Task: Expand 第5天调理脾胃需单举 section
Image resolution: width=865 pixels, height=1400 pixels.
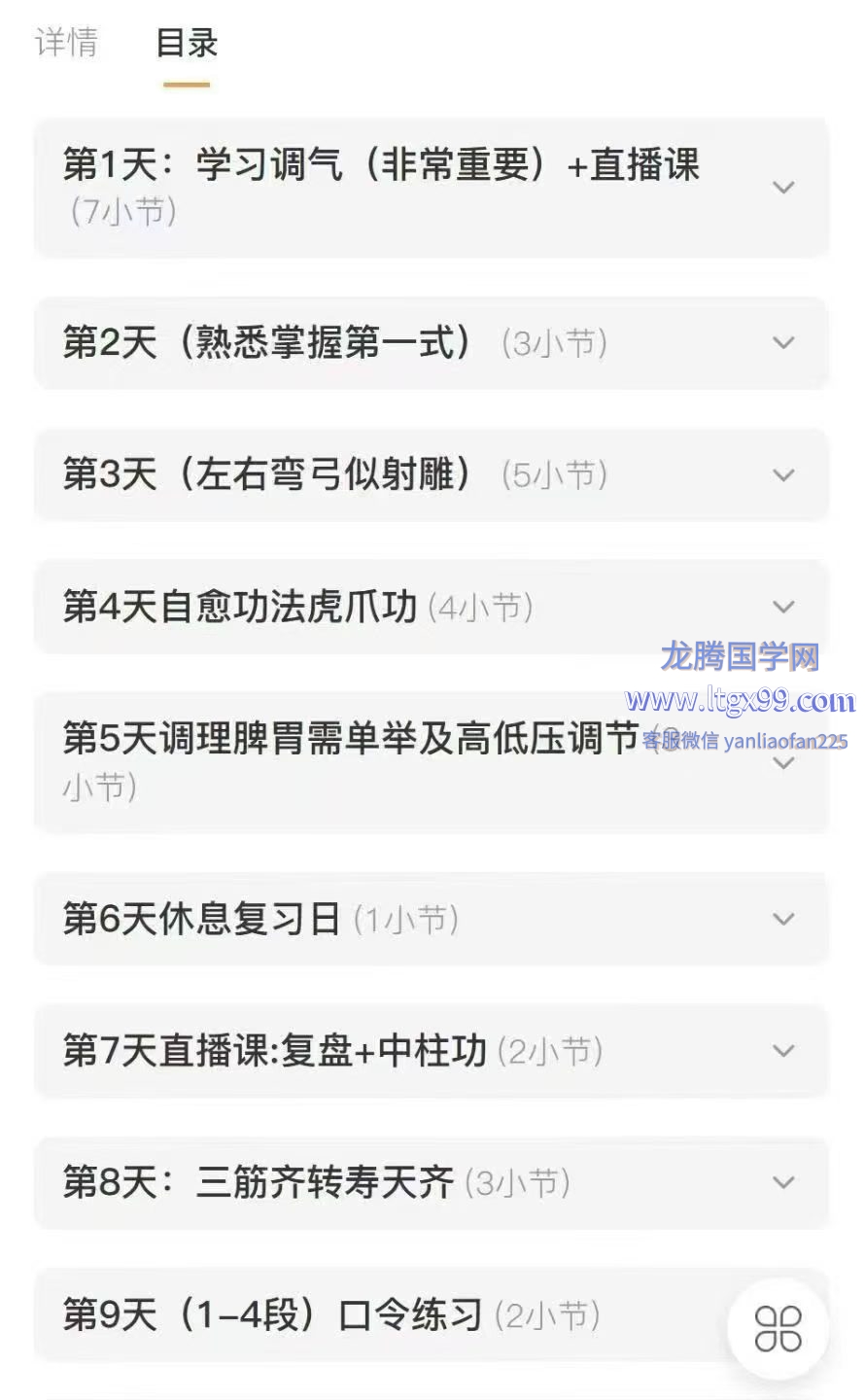Action: pos(431,761)
